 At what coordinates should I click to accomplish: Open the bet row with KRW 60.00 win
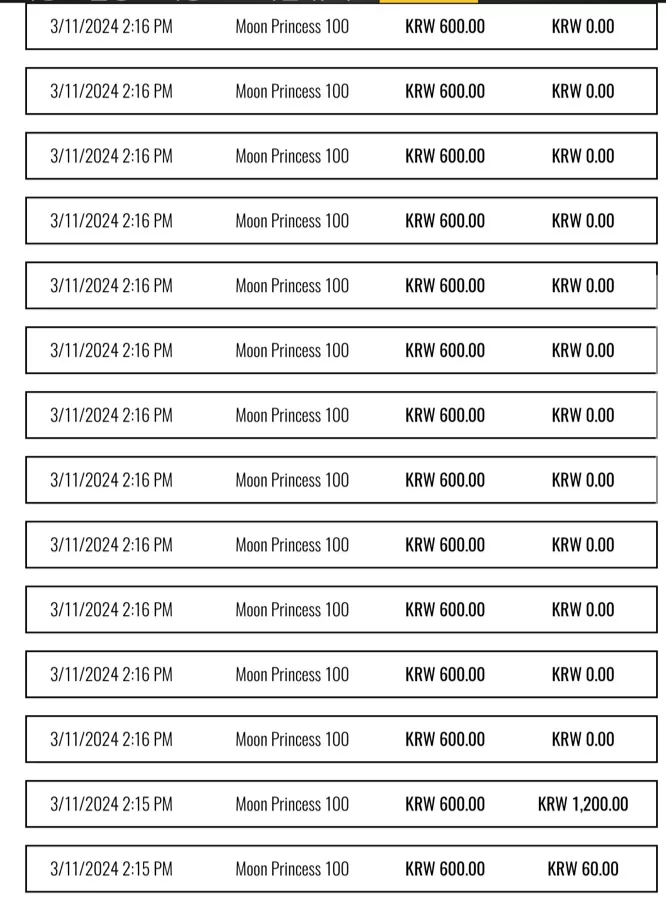click(341, 869)
